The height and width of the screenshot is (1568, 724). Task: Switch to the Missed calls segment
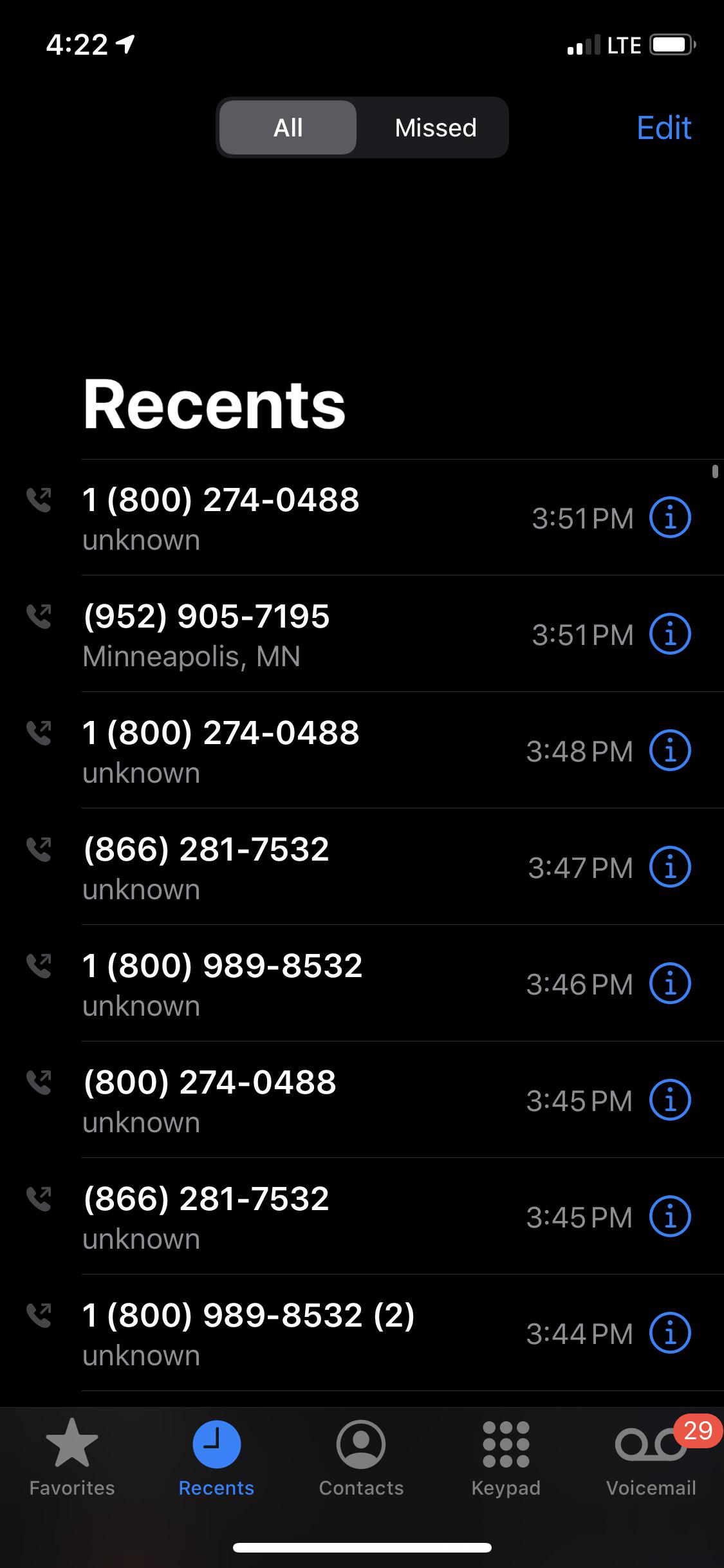coord(435,127)
